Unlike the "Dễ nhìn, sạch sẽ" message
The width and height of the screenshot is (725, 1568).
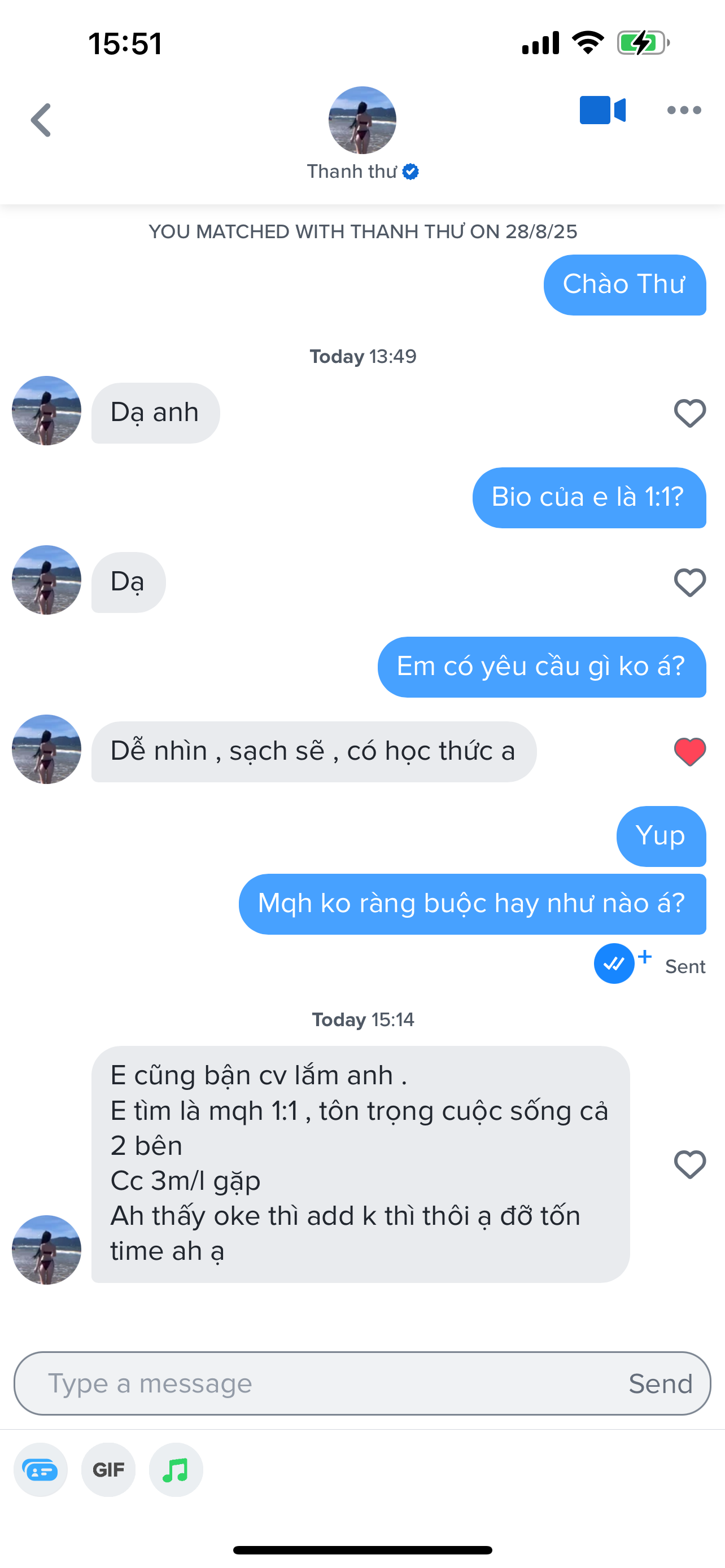click(x=689, y=752)
